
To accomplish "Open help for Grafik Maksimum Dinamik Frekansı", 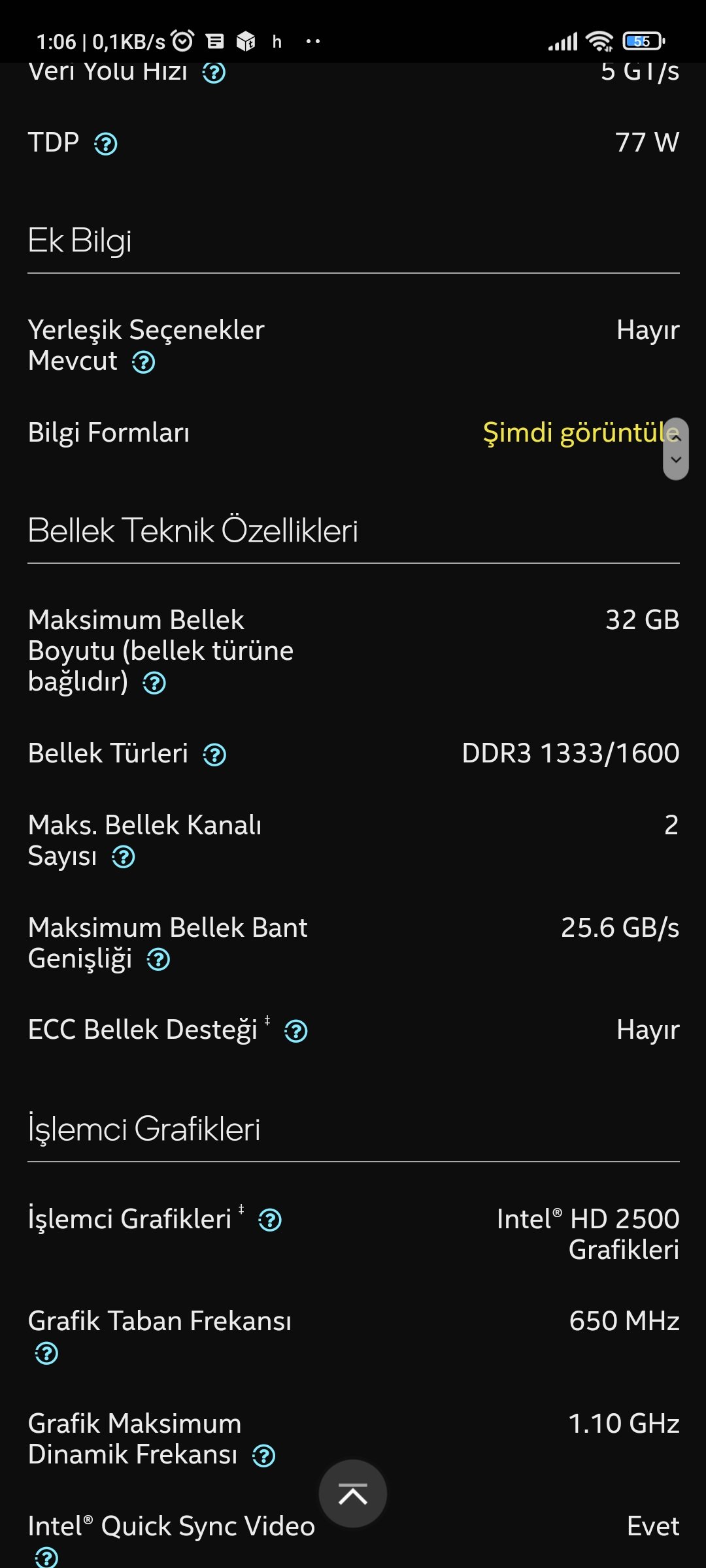I will (x=264, y=1455).
